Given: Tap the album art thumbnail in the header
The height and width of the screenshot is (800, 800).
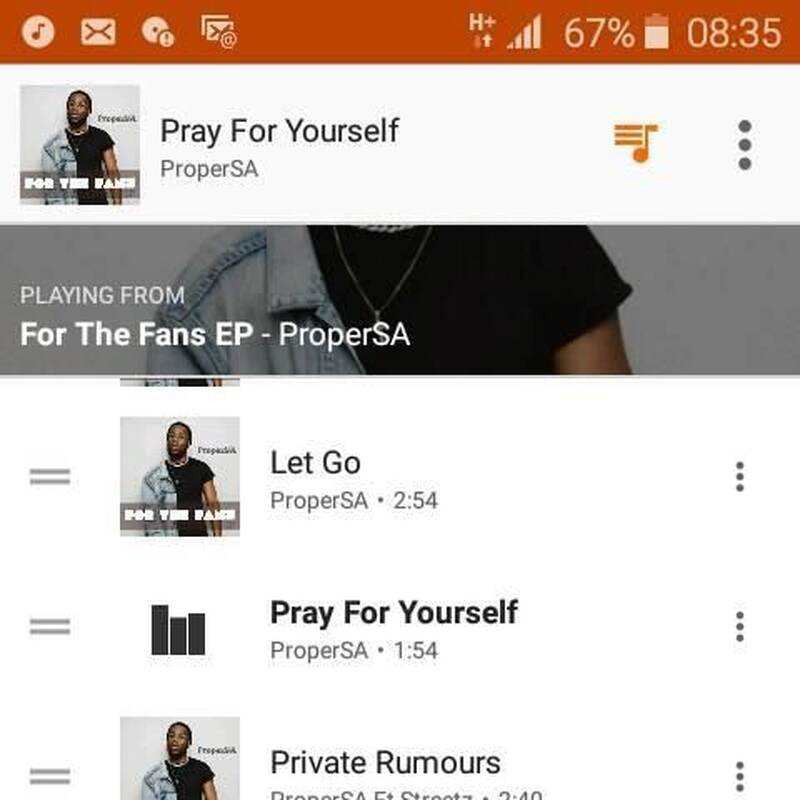Looking at the screenshot, I should coord(80,145).
